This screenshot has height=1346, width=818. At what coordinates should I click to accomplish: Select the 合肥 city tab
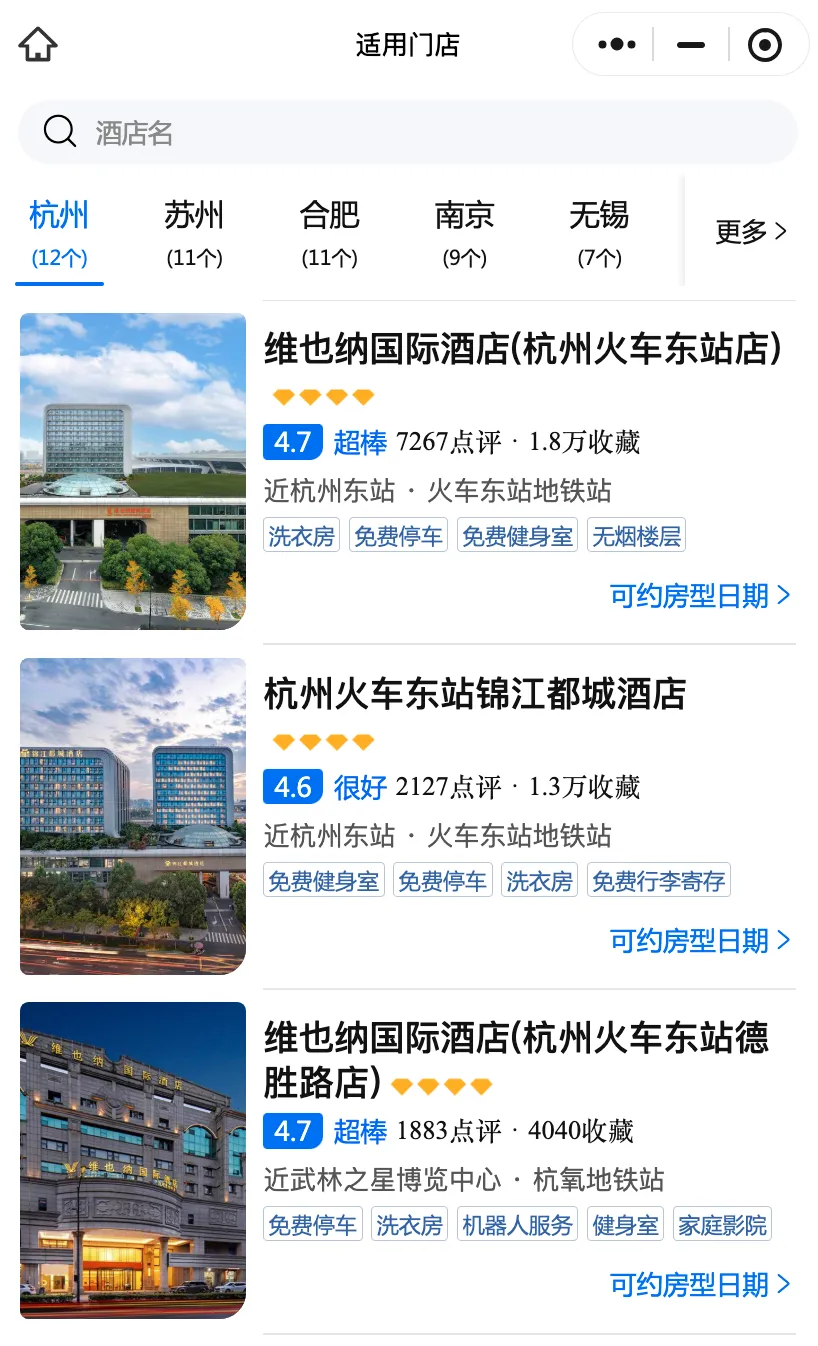(329, 232)
